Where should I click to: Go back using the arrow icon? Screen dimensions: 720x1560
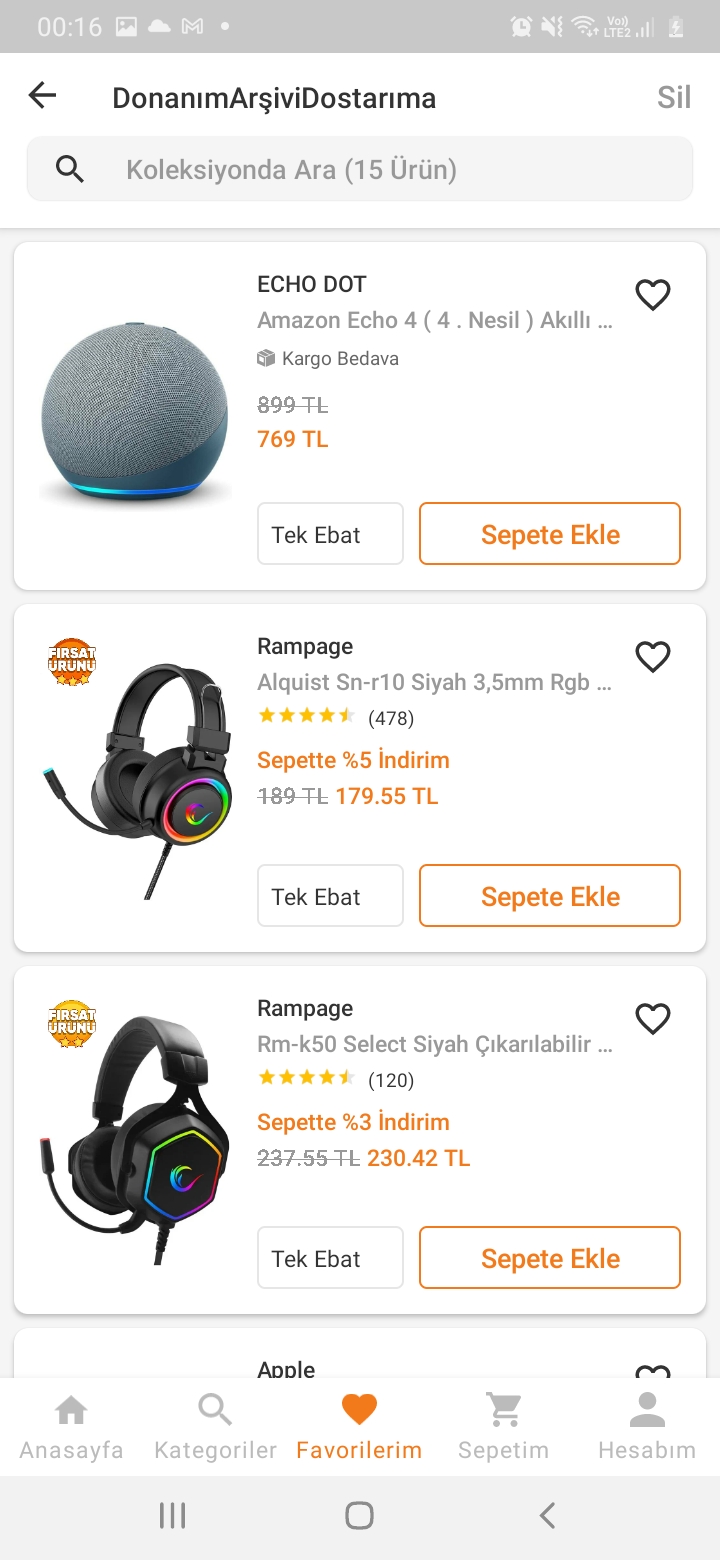43,96
